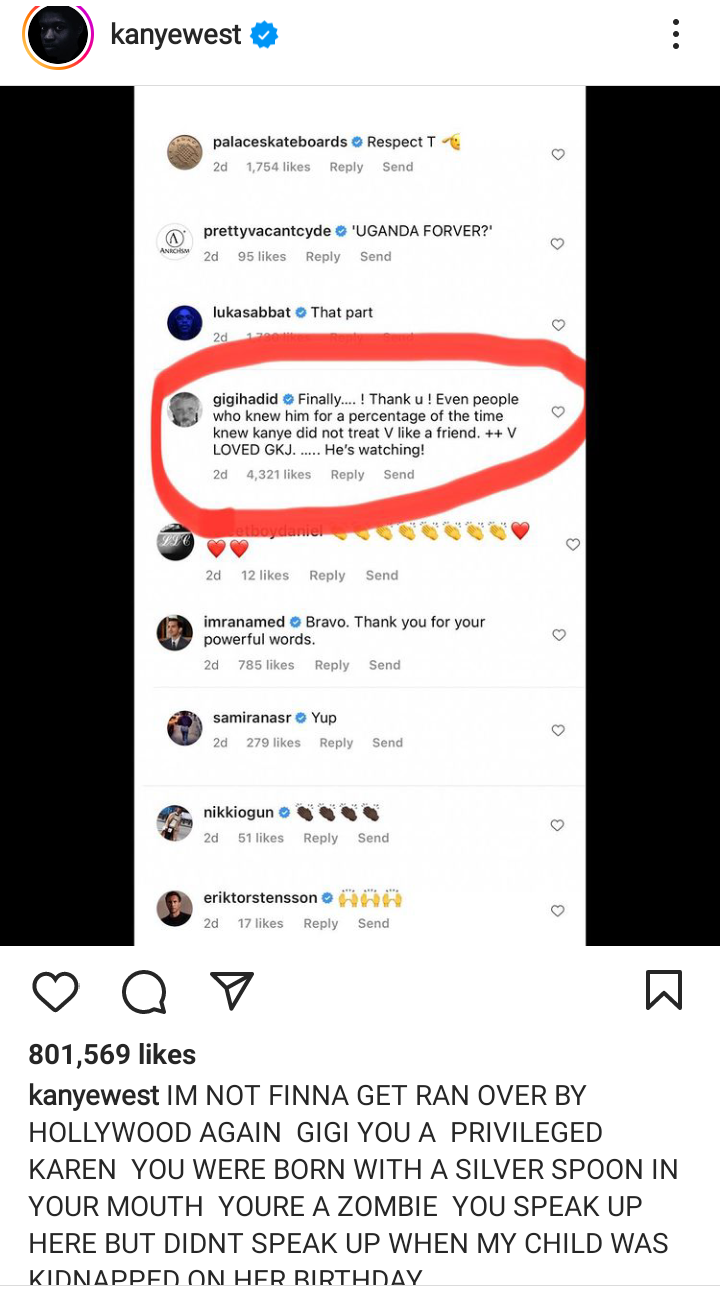
Task: Open kanyewest's profile picture story
Action: coord(57,36)
